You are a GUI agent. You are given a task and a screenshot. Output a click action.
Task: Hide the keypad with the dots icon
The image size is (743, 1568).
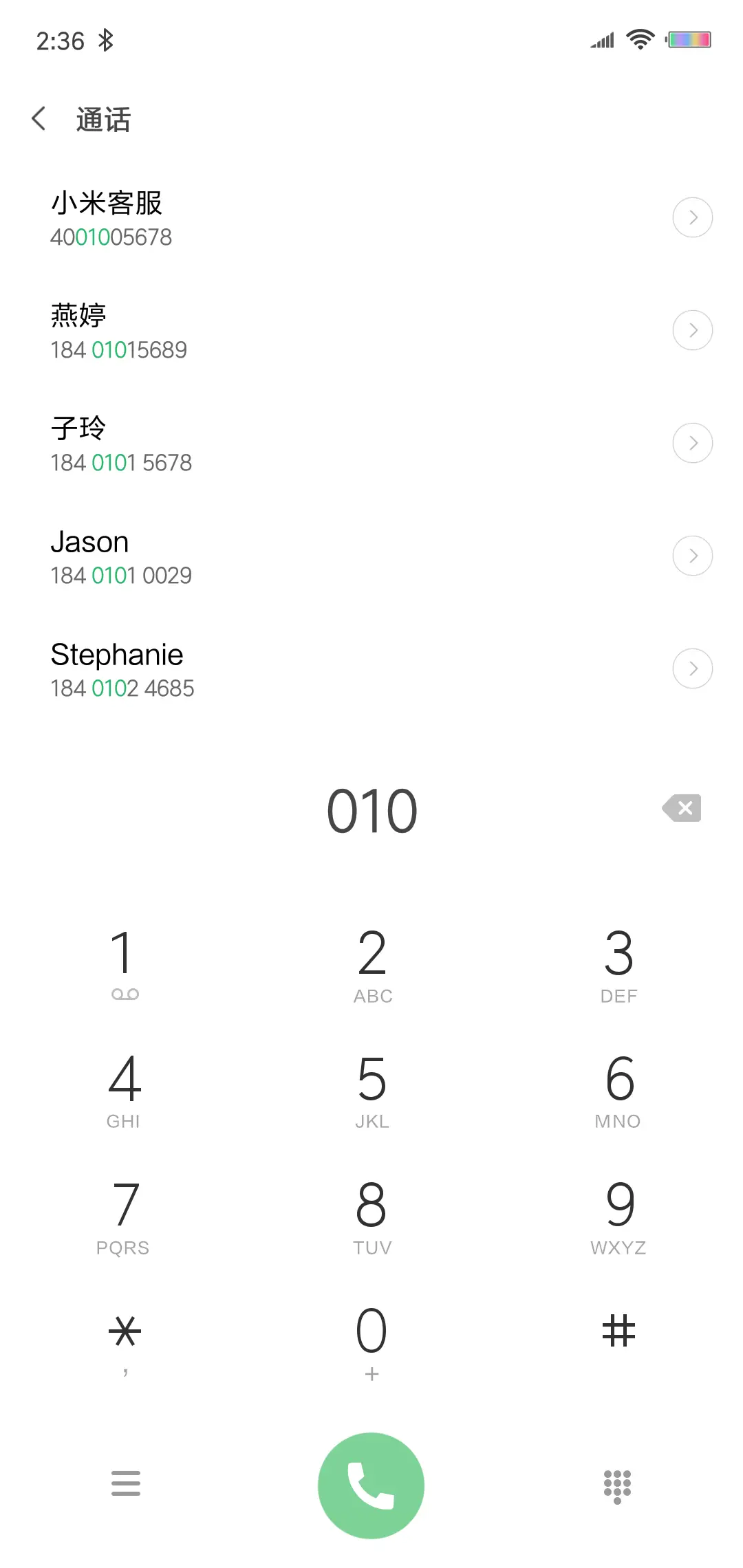[617, 1485]
